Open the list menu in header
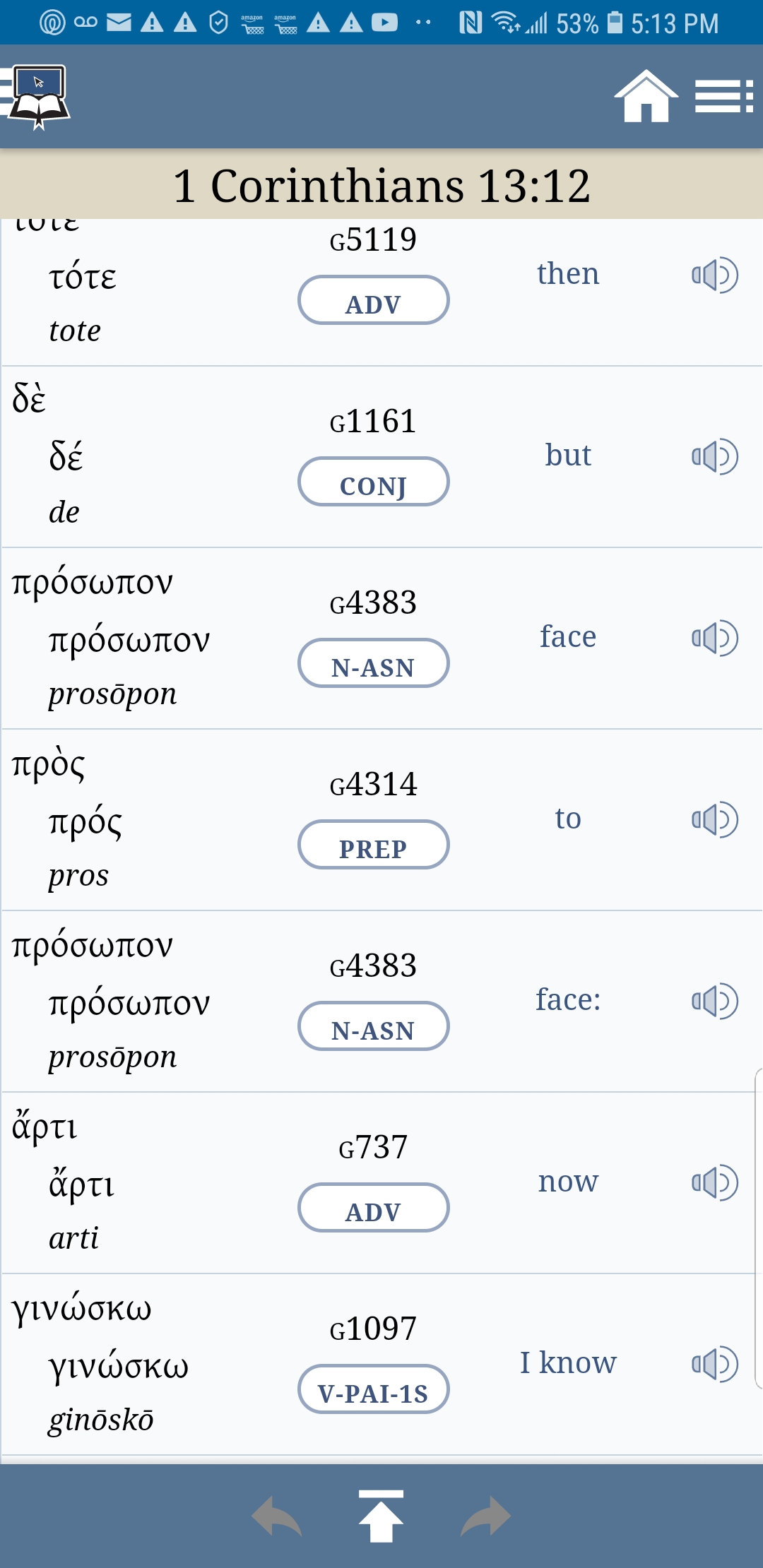This screenshot has height=1568, width=763. pyautogui.click(x=723, y=97)
